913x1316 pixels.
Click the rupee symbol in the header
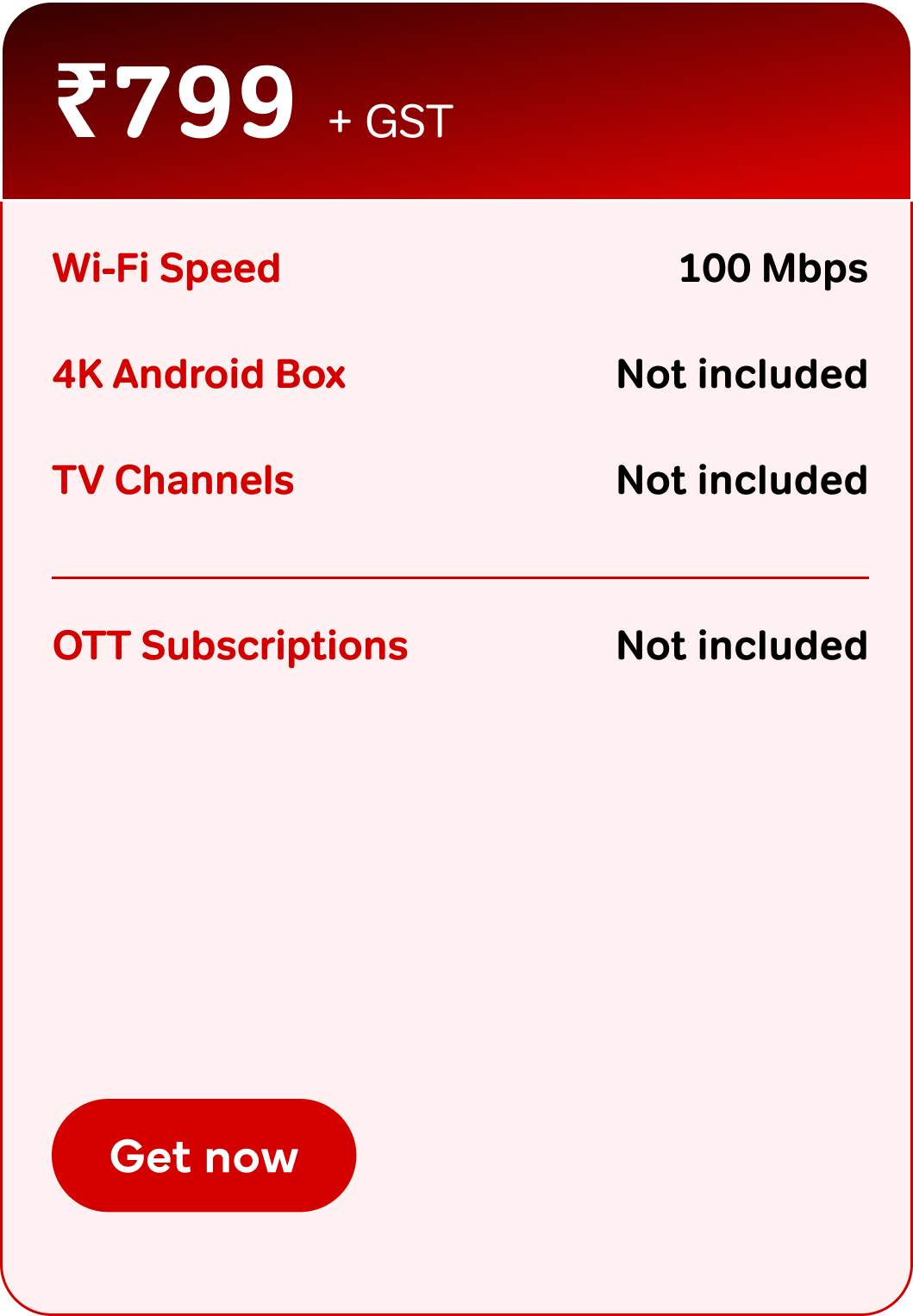[84, 101]
